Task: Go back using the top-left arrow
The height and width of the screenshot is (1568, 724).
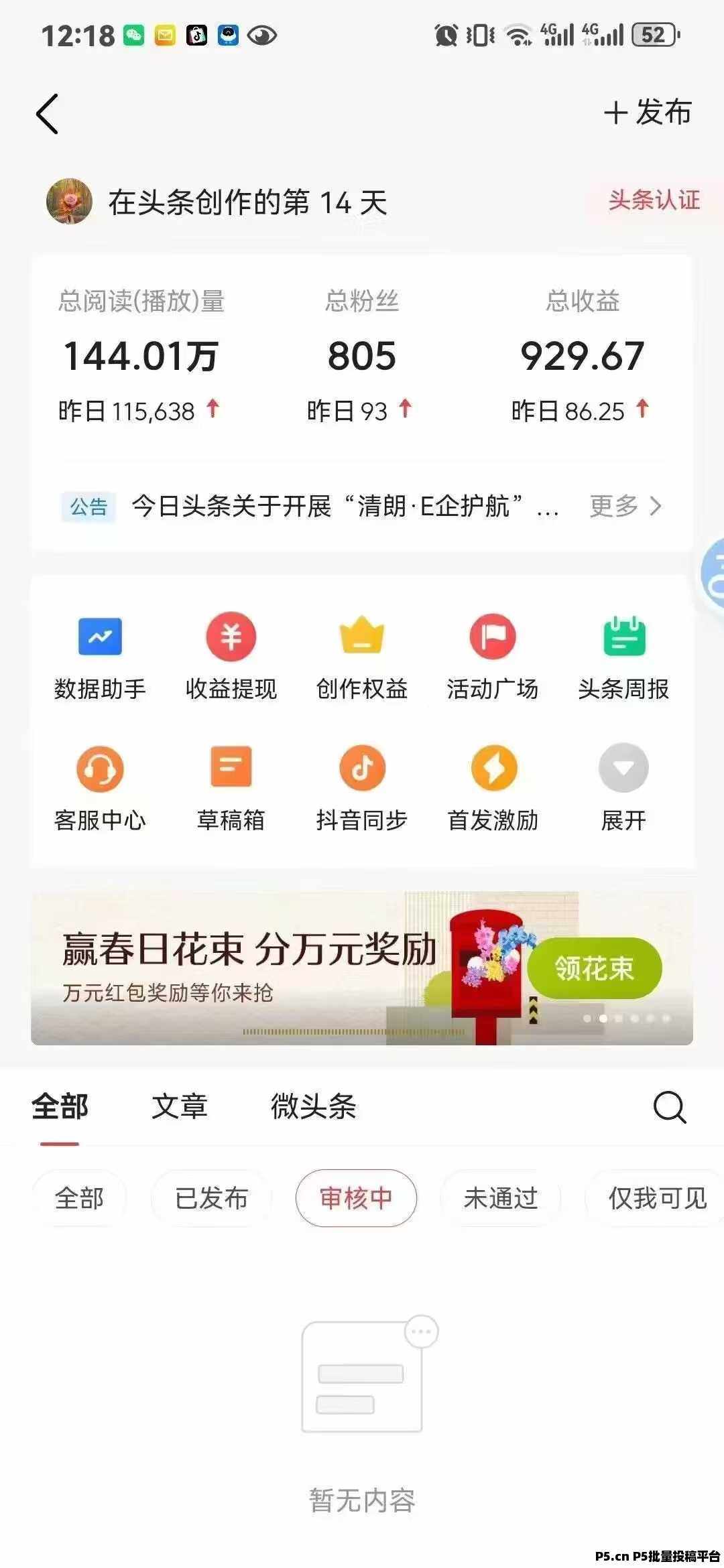Action: click(47, 114)
